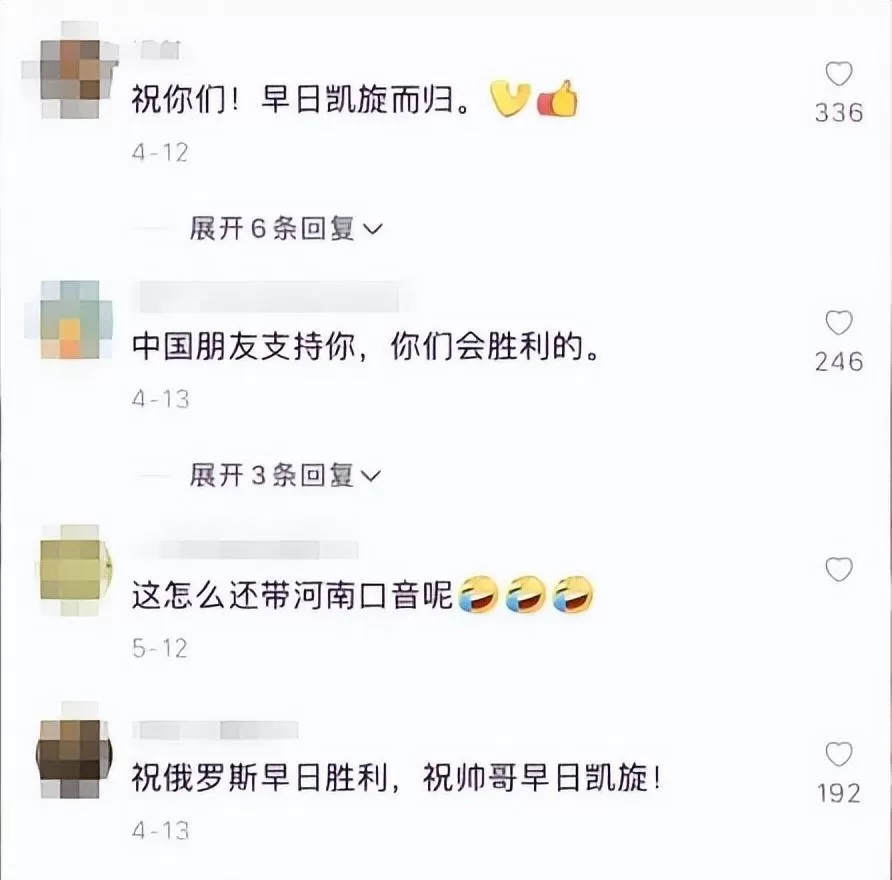Like the comment 中国朋友支持你
The height and width of the screenshot is (880, 892).
point(838,323)
